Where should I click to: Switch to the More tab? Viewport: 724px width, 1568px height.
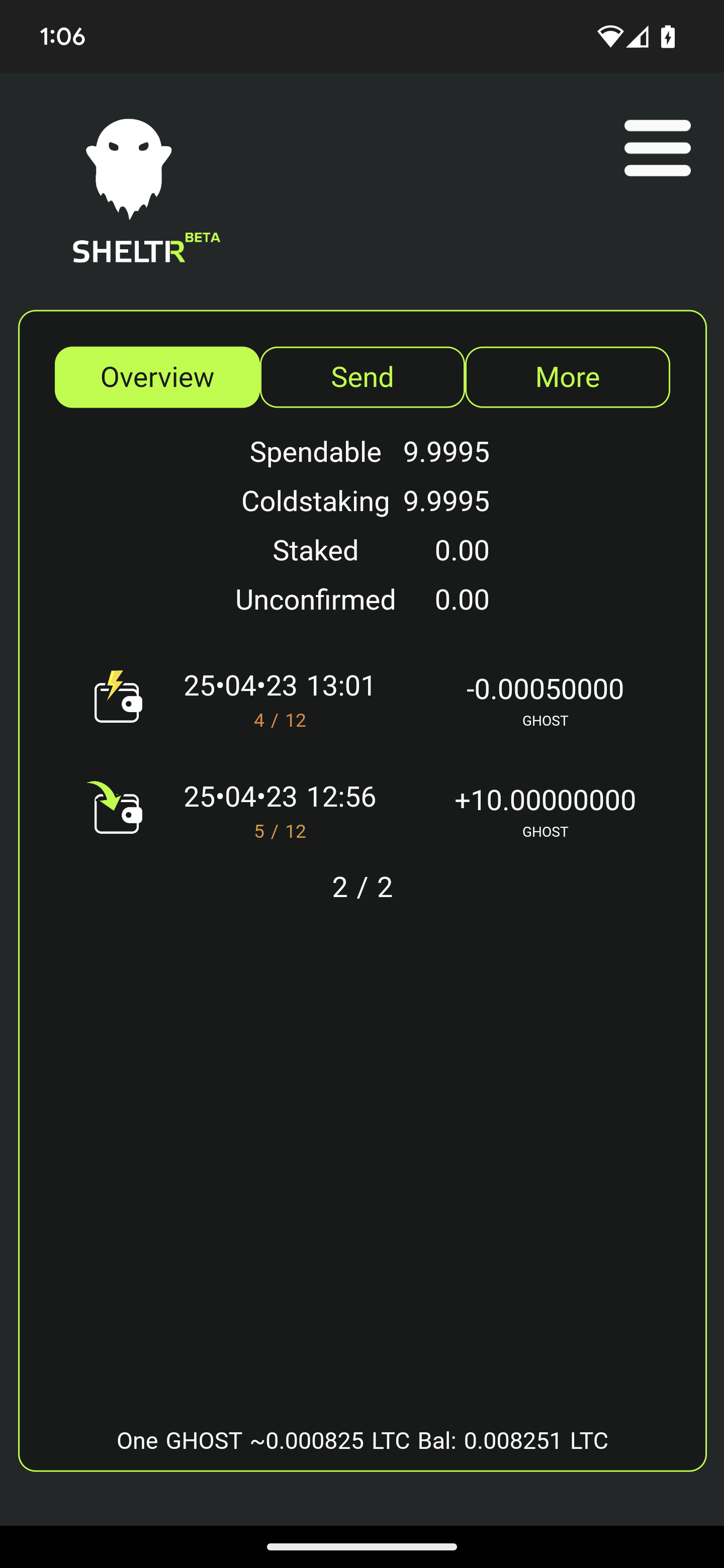click(567, 377)
